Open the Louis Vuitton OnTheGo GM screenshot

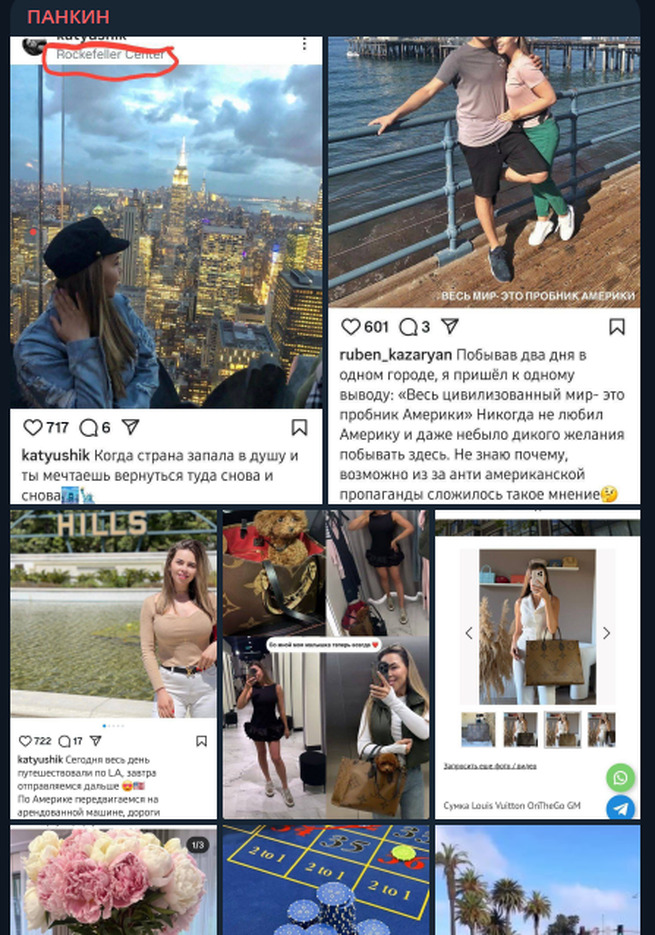[x=537, y=664]
